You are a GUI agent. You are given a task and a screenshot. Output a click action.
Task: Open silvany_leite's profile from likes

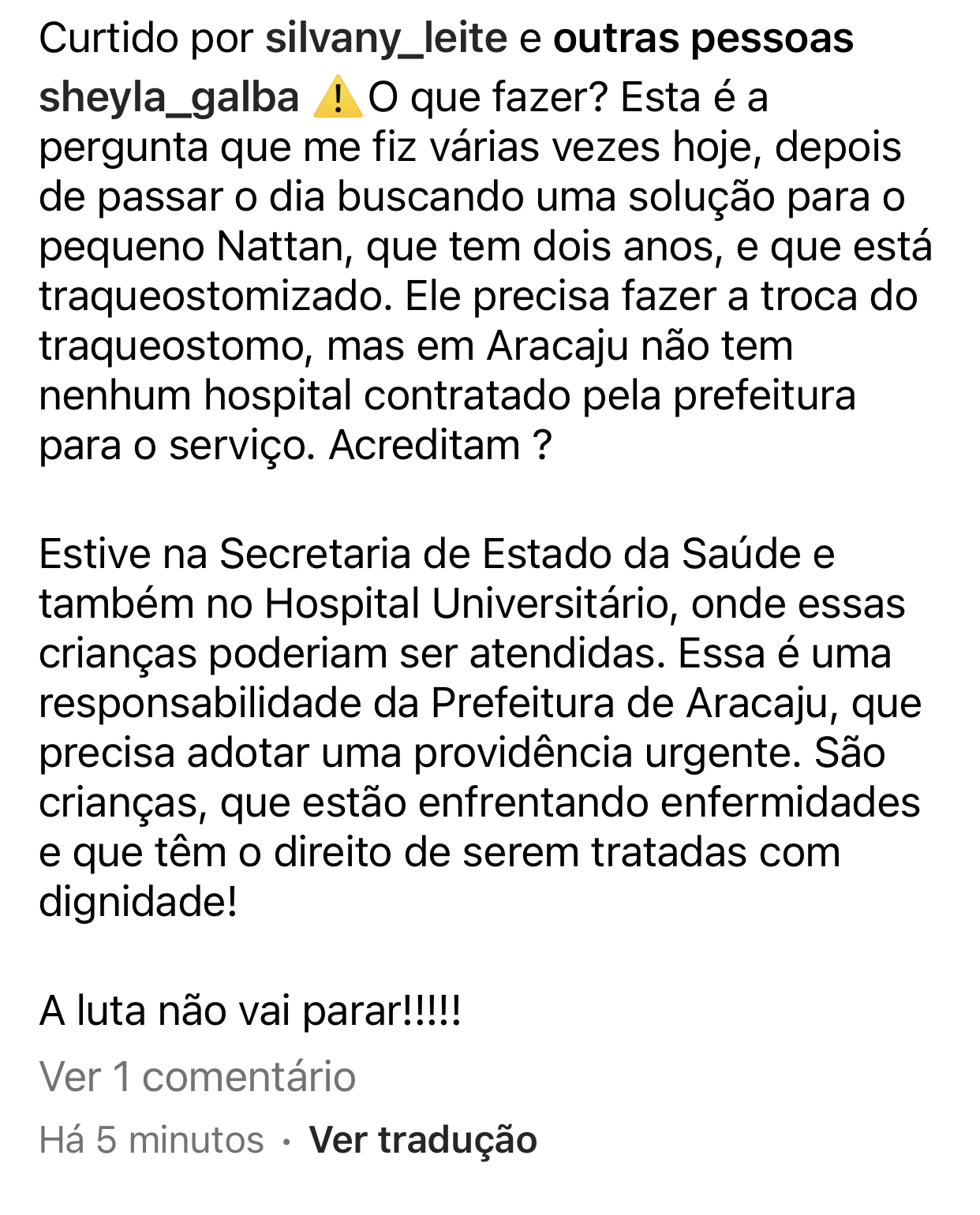(x=386, y=39)
